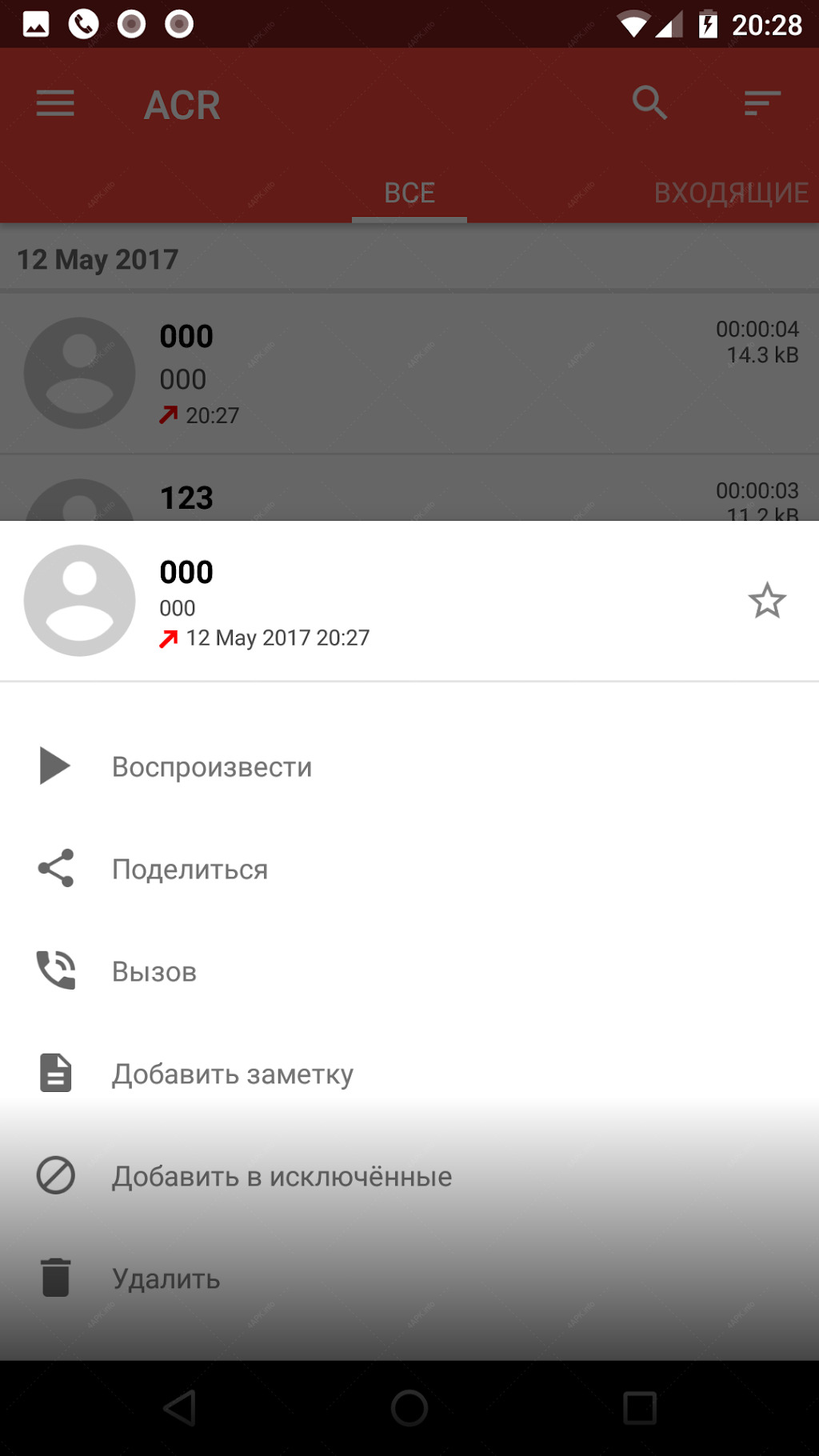Select Добавить в исключённые
This screenshot has width=819, height=1456.
(x=409, y=1176)
